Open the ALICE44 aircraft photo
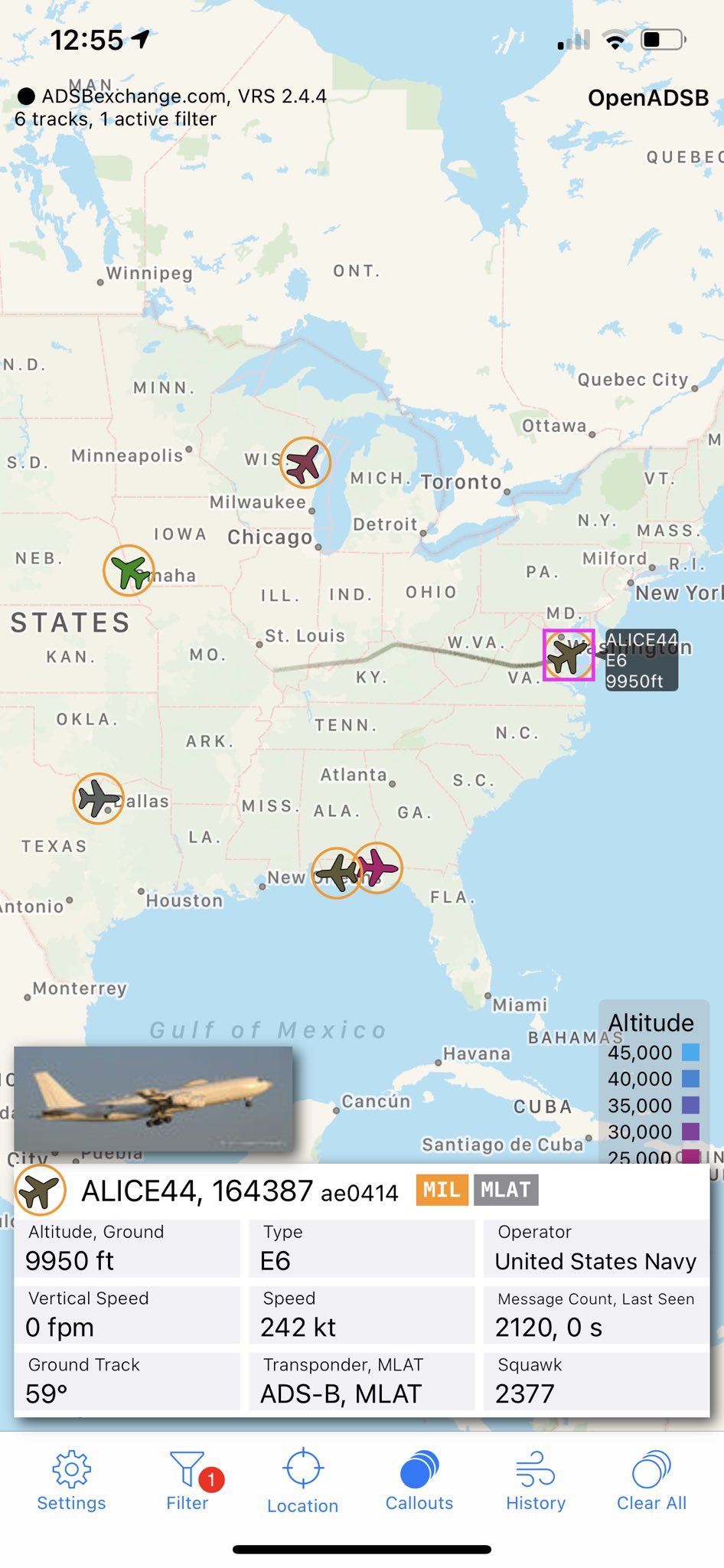724x1568 pixels. [x=153, y=1099]
